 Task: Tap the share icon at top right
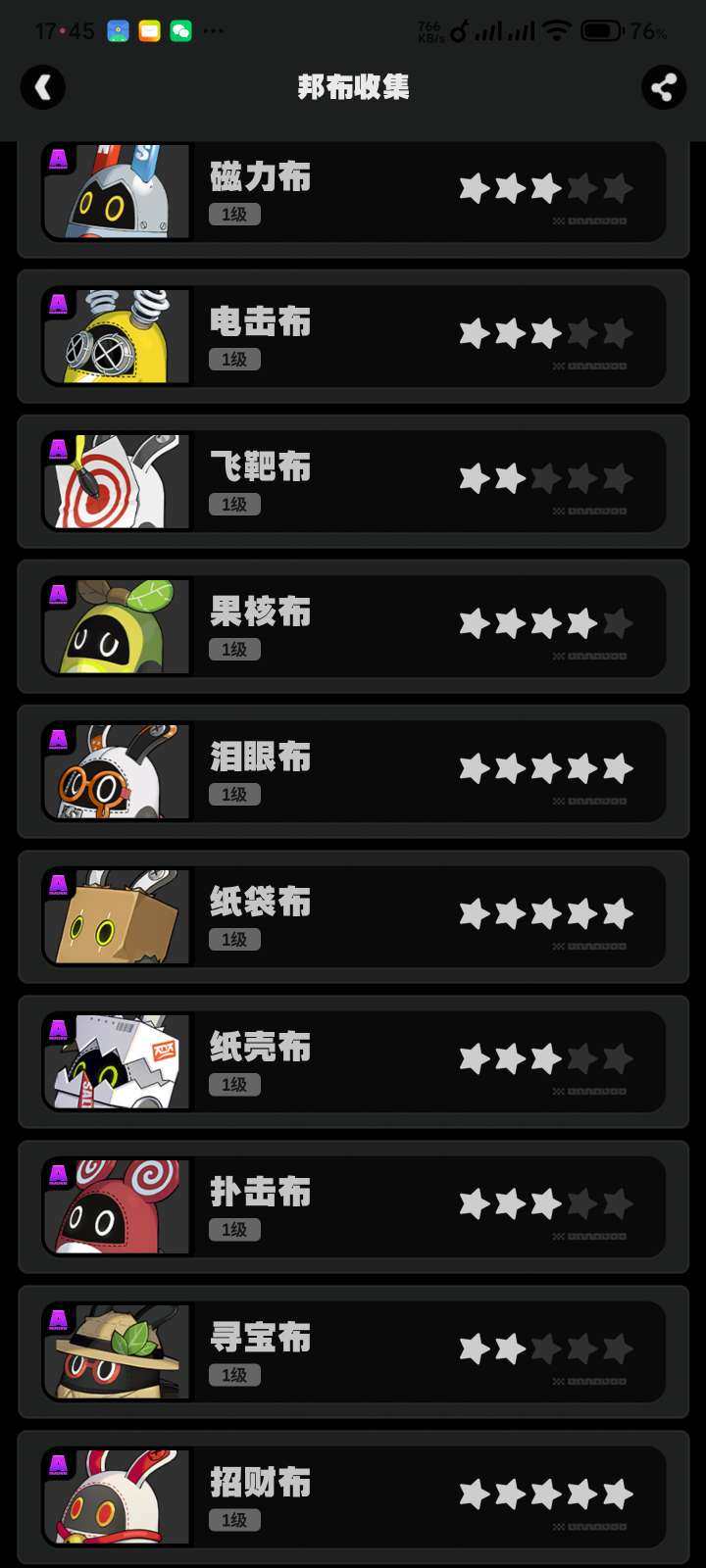click(663, 87)
